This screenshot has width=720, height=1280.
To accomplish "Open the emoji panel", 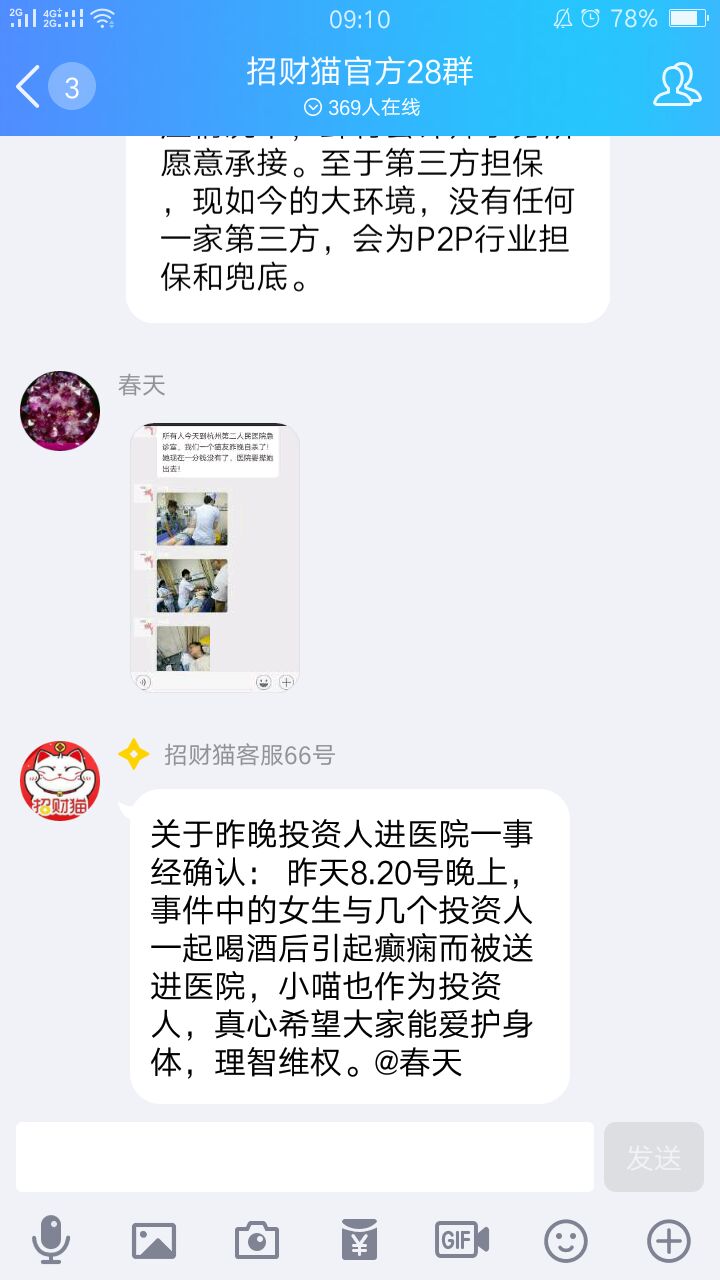I will pyautogui.click(x=566, y=1241).
